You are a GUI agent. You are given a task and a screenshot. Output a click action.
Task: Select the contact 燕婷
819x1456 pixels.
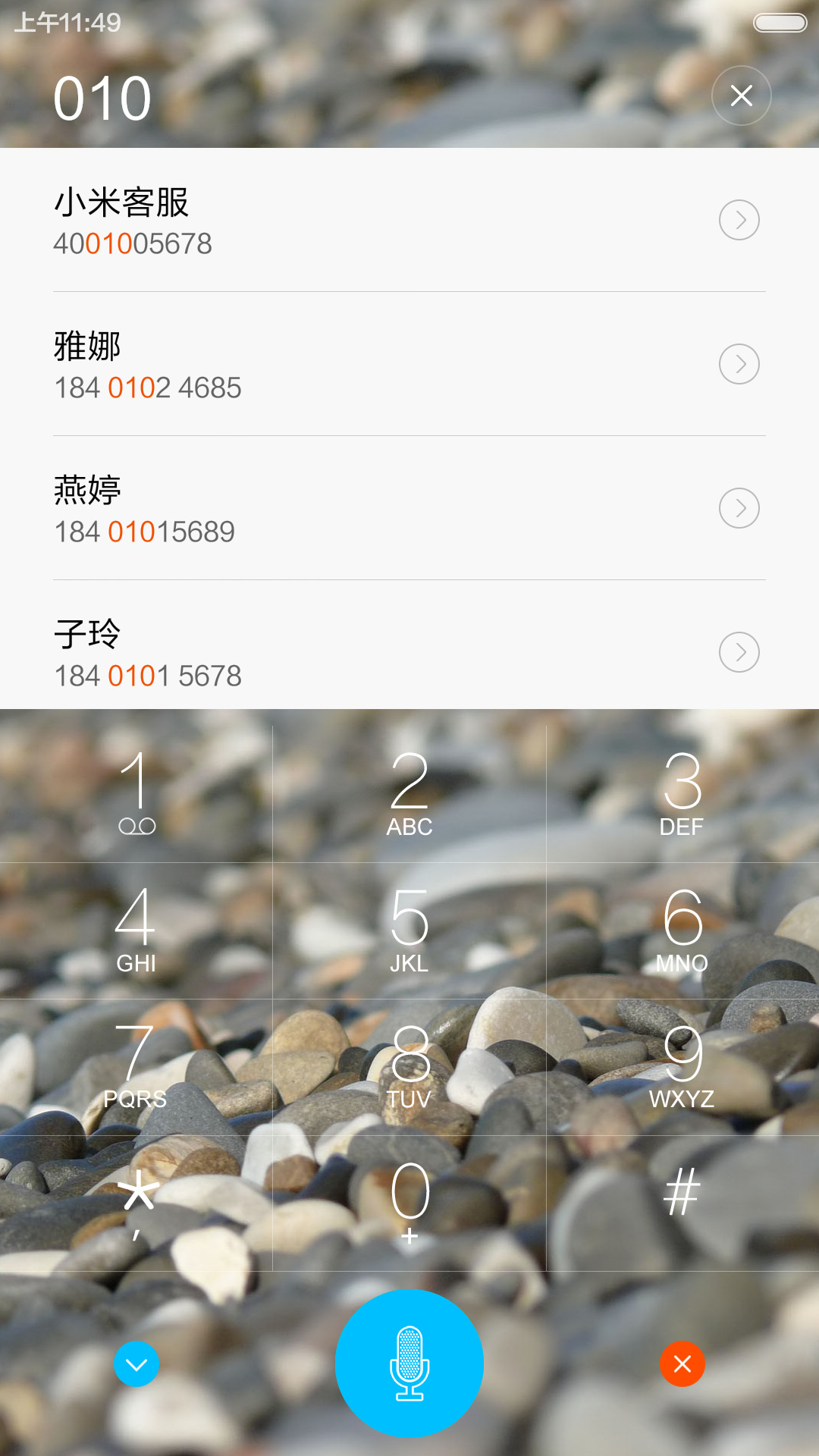[409, 508]
